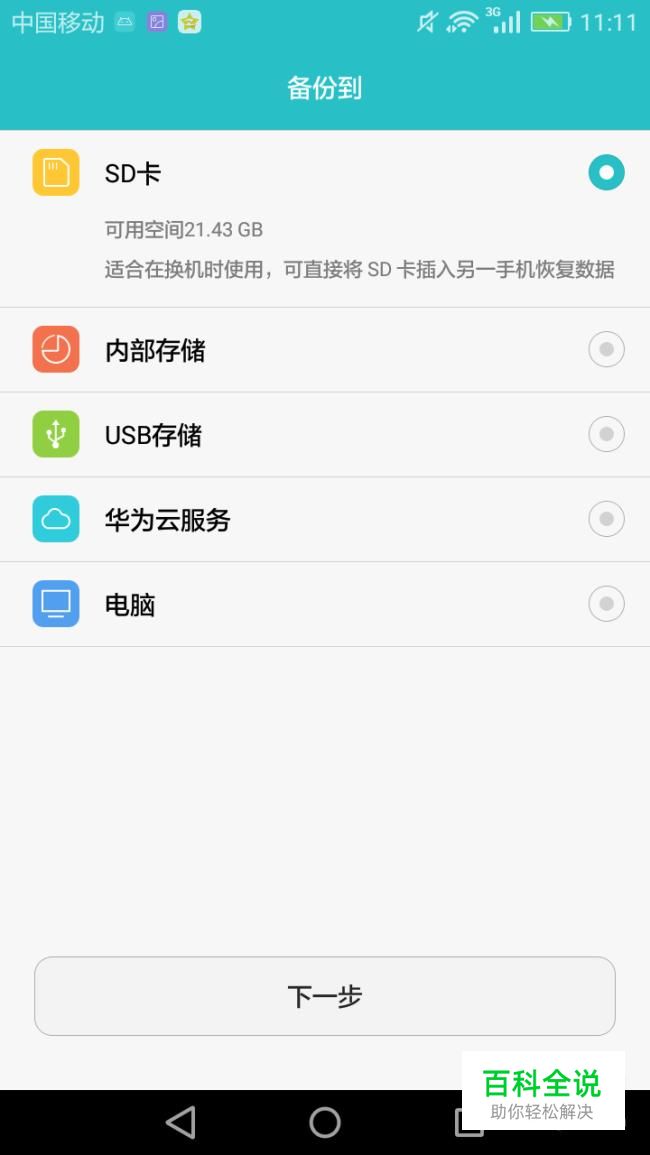Choose 内部存储 for the backup

click(x=325, y=350)
